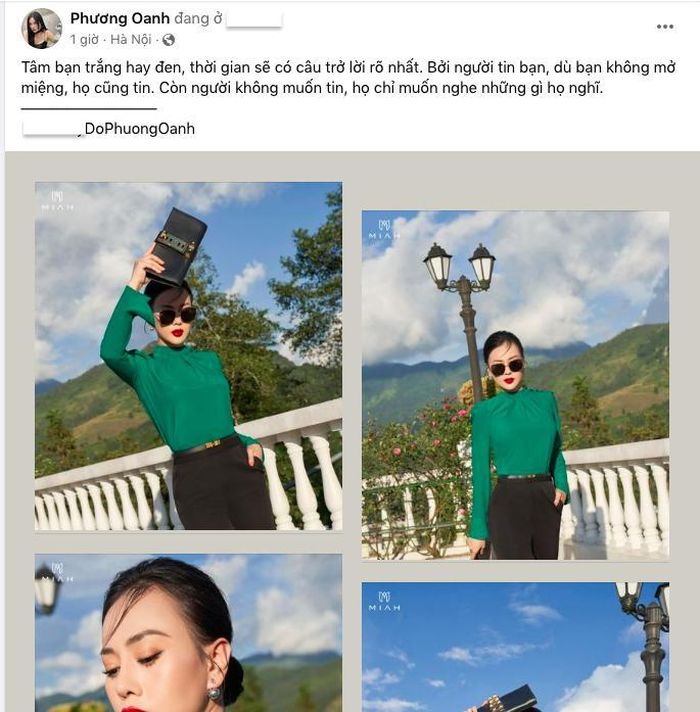This screenshot has width=700, height=712.
Task: Open the post's "1 giờ" timestamp
Action: (82, 40)
